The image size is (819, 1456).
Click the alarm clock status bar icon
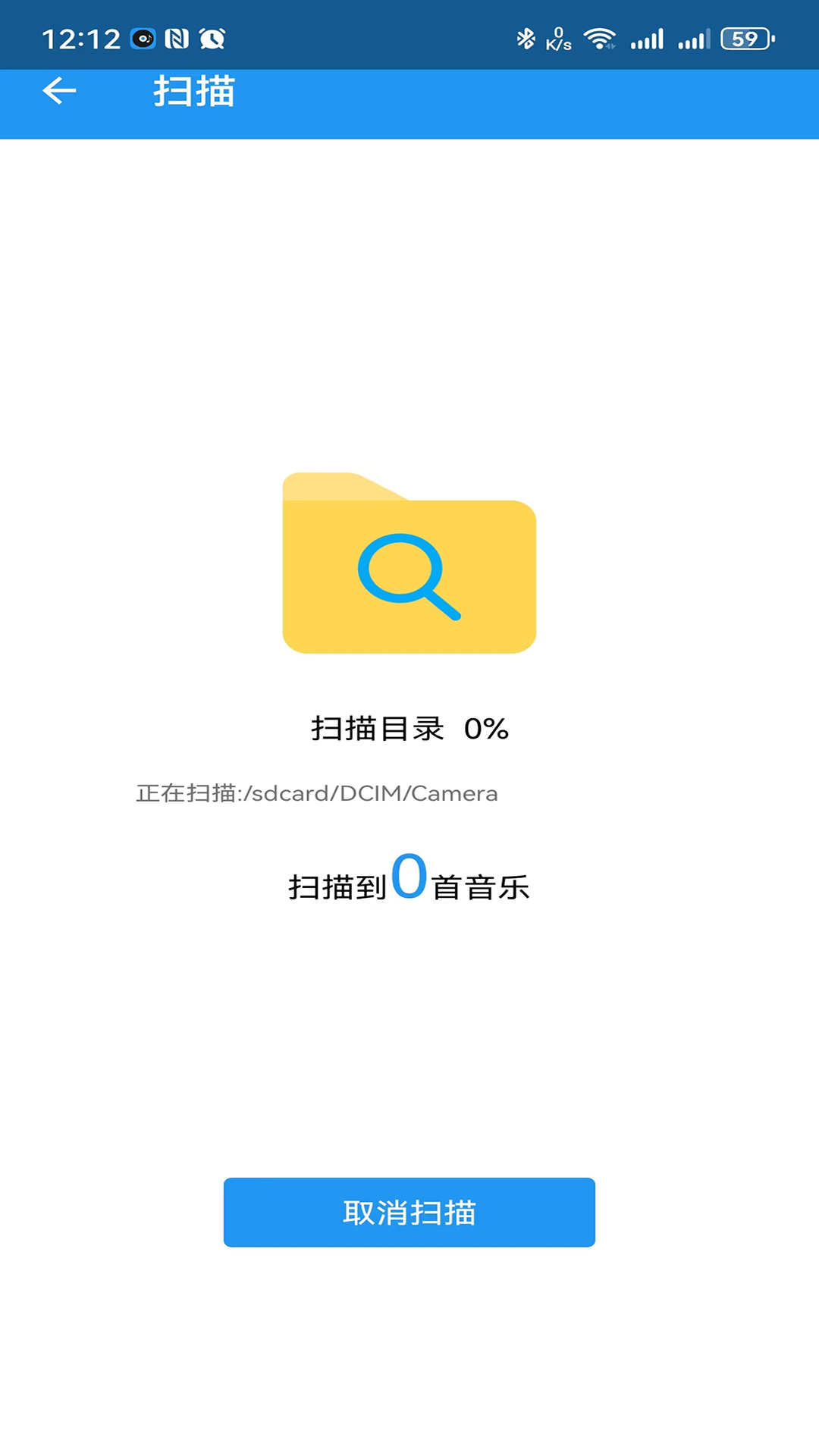[212, 38]
